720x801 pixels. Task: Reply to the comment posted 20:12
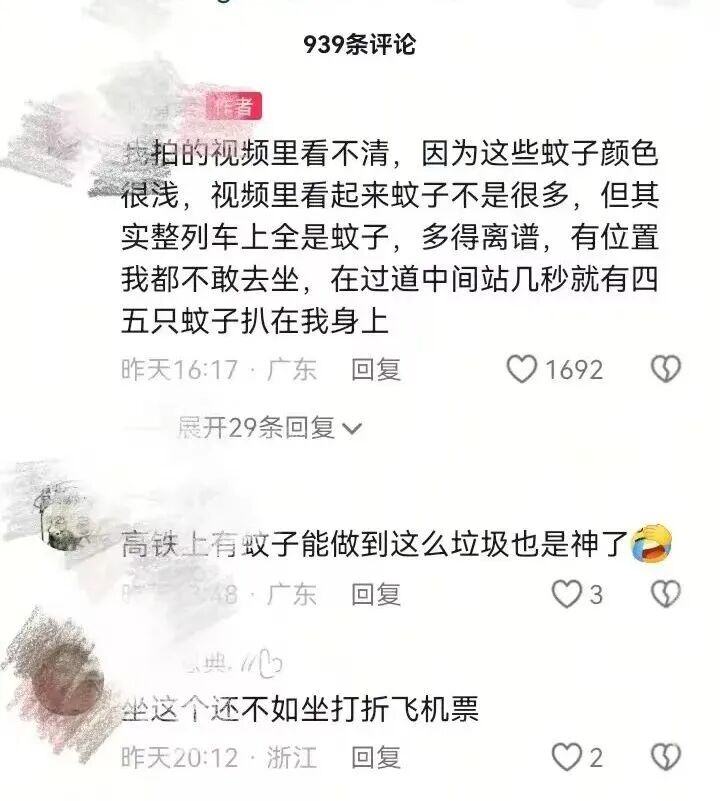375,756
